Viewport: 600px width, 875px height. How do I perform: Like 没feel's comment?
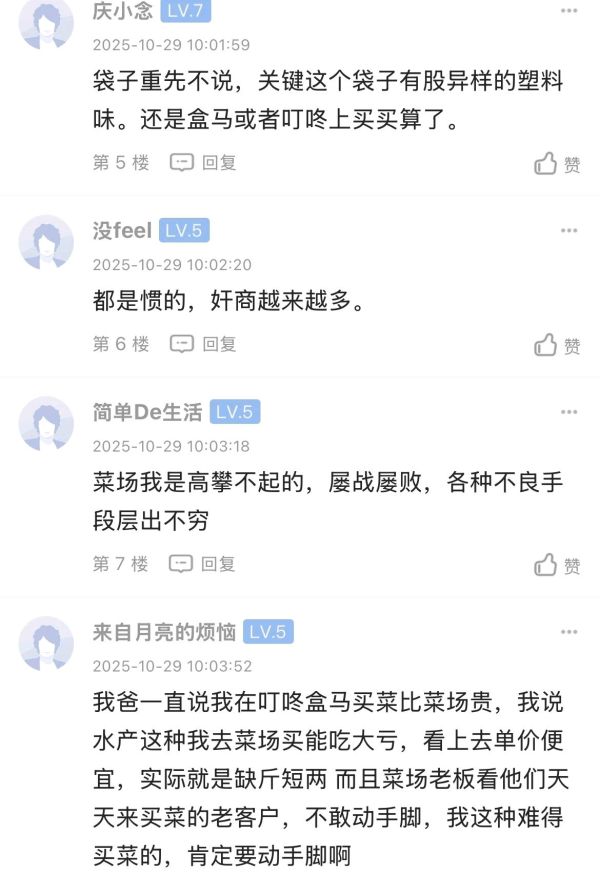click(557, 345)
